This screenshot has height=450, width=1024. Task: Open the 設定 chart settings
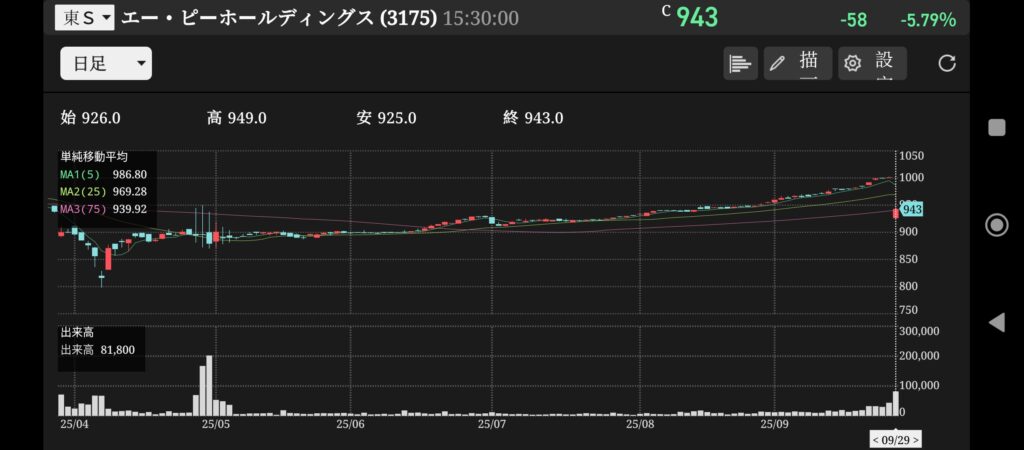click(872, 64)
